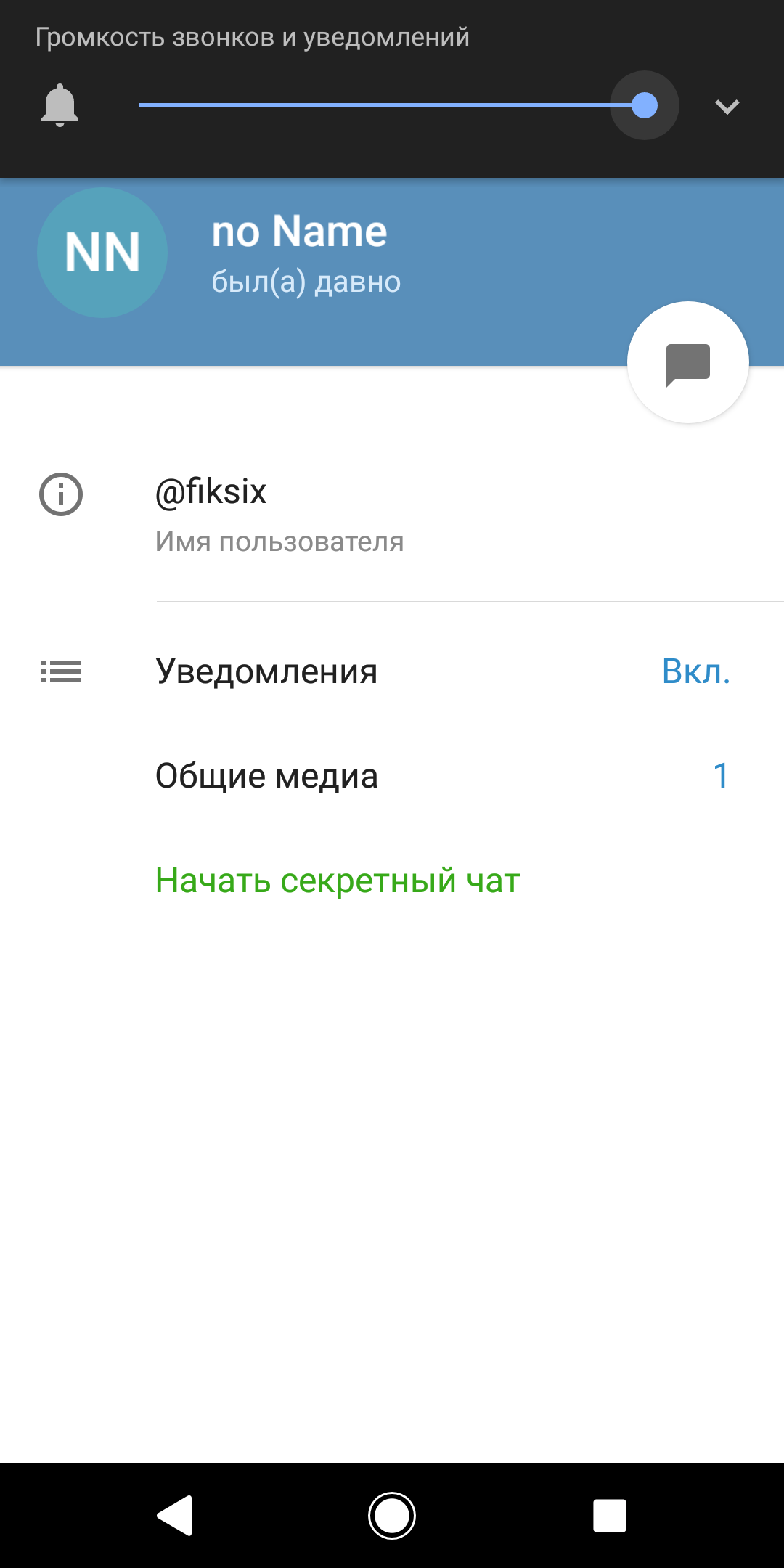
Task: Tap the ring volume slider knob
Action: pyautogui.click(x=645, y=105)
